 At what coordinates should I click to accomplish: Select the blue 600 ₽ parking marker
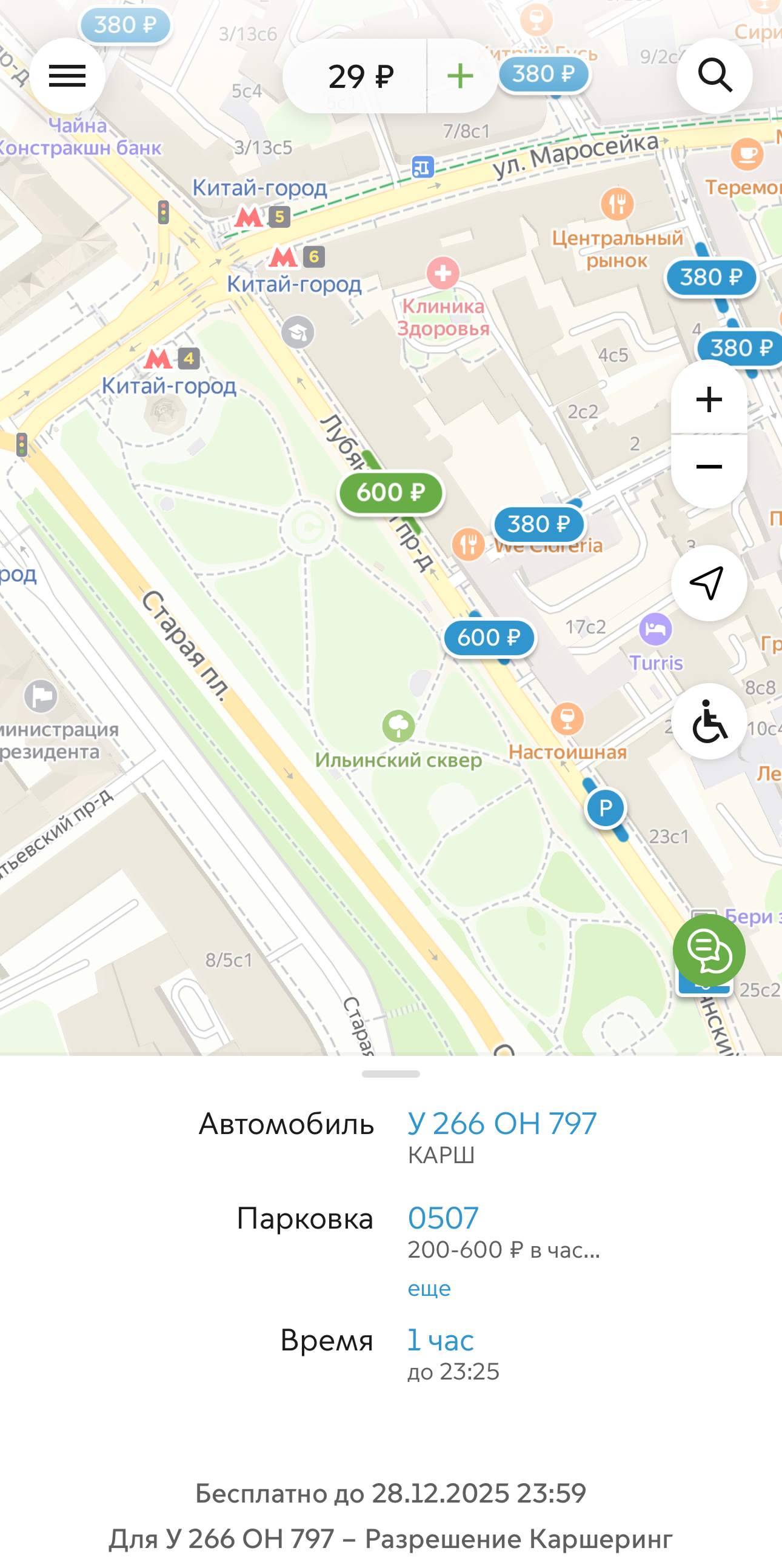(489, 638)
